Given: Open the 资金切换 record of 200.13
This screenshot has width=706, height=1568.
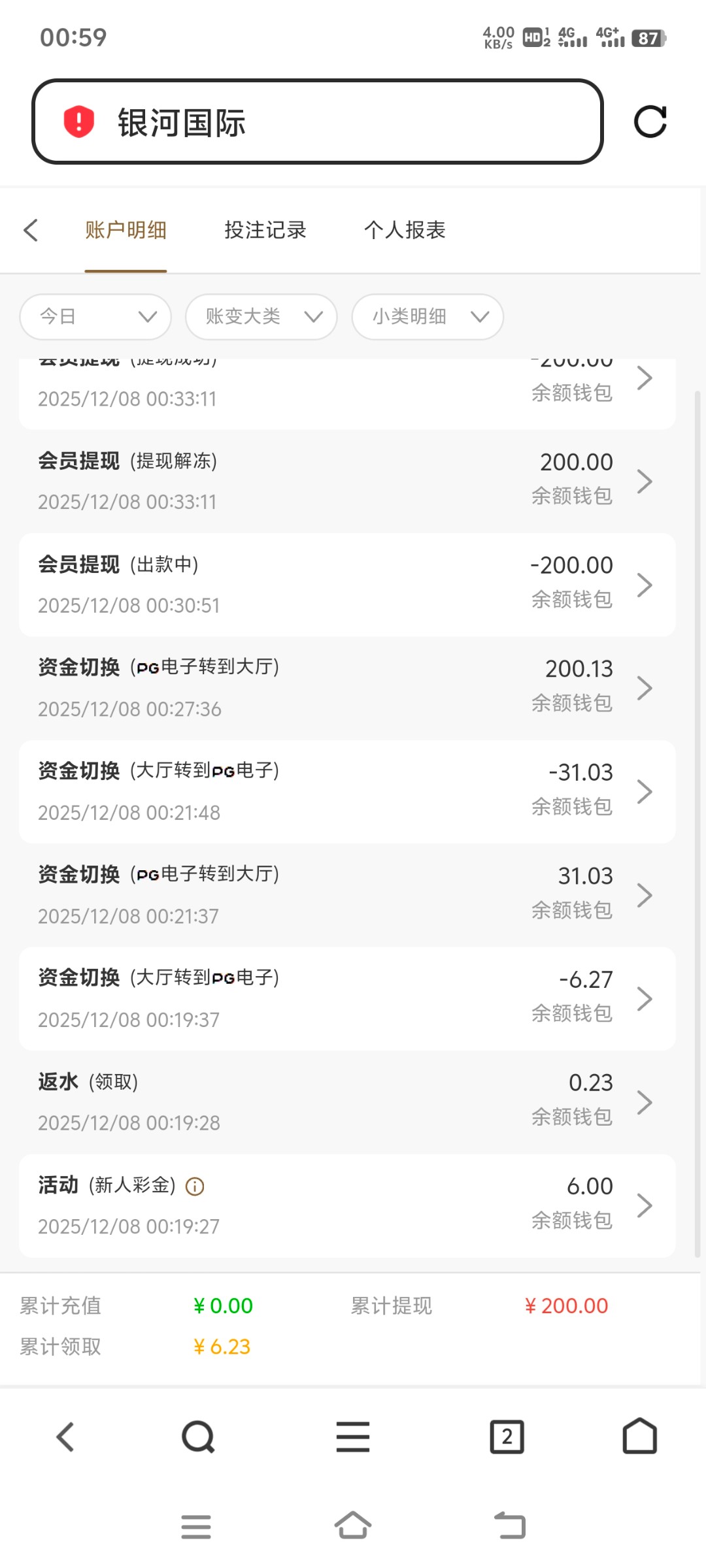Looking at the screenshot, I should [346, 688].
